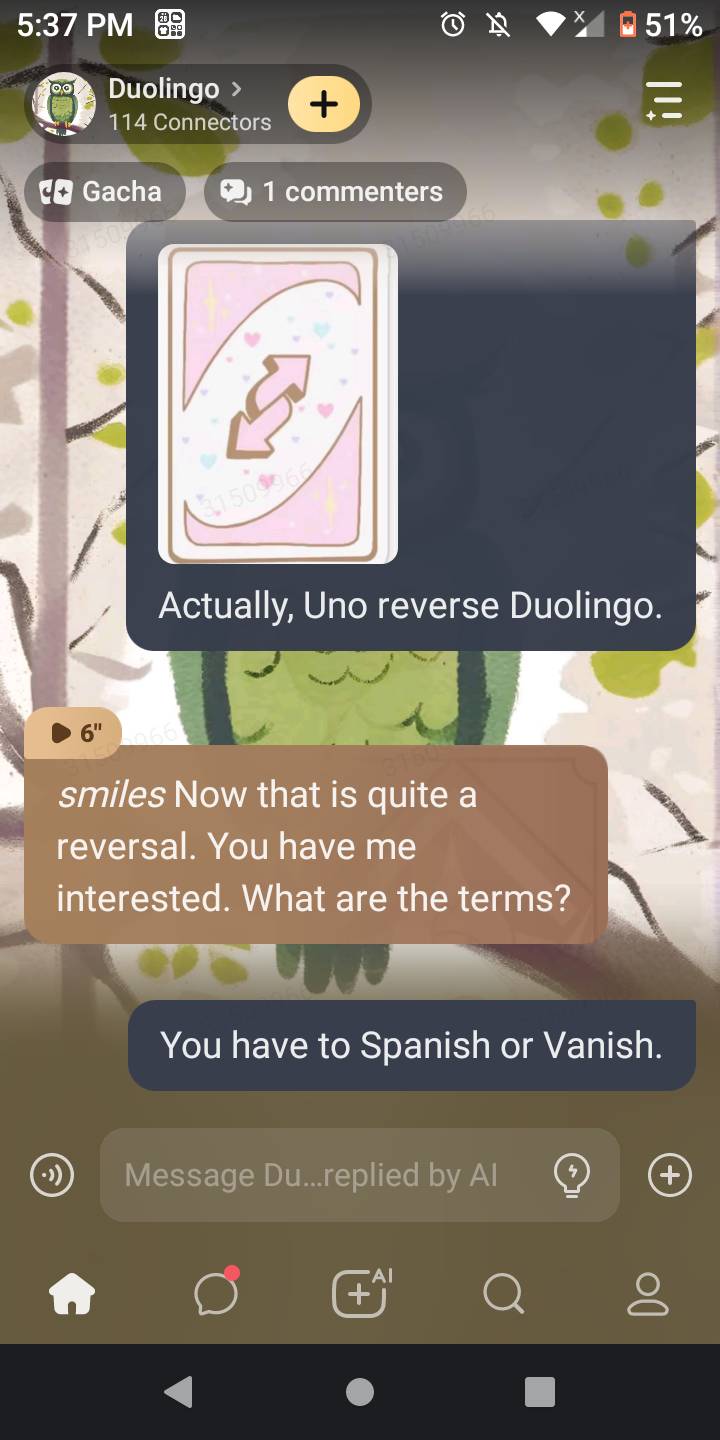Tap the yellow plus connect button

point(323,104)
